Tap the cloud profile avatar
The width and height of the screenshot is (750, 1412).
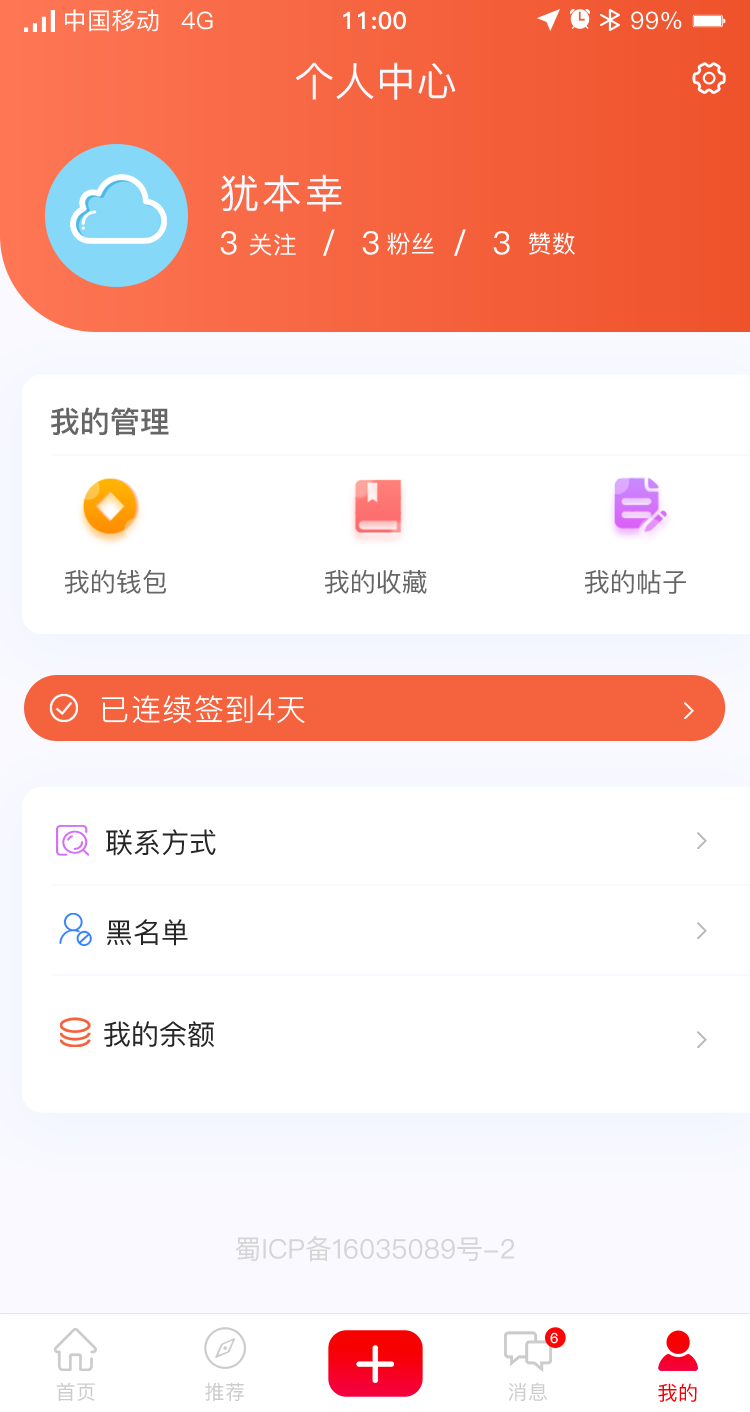117,215
